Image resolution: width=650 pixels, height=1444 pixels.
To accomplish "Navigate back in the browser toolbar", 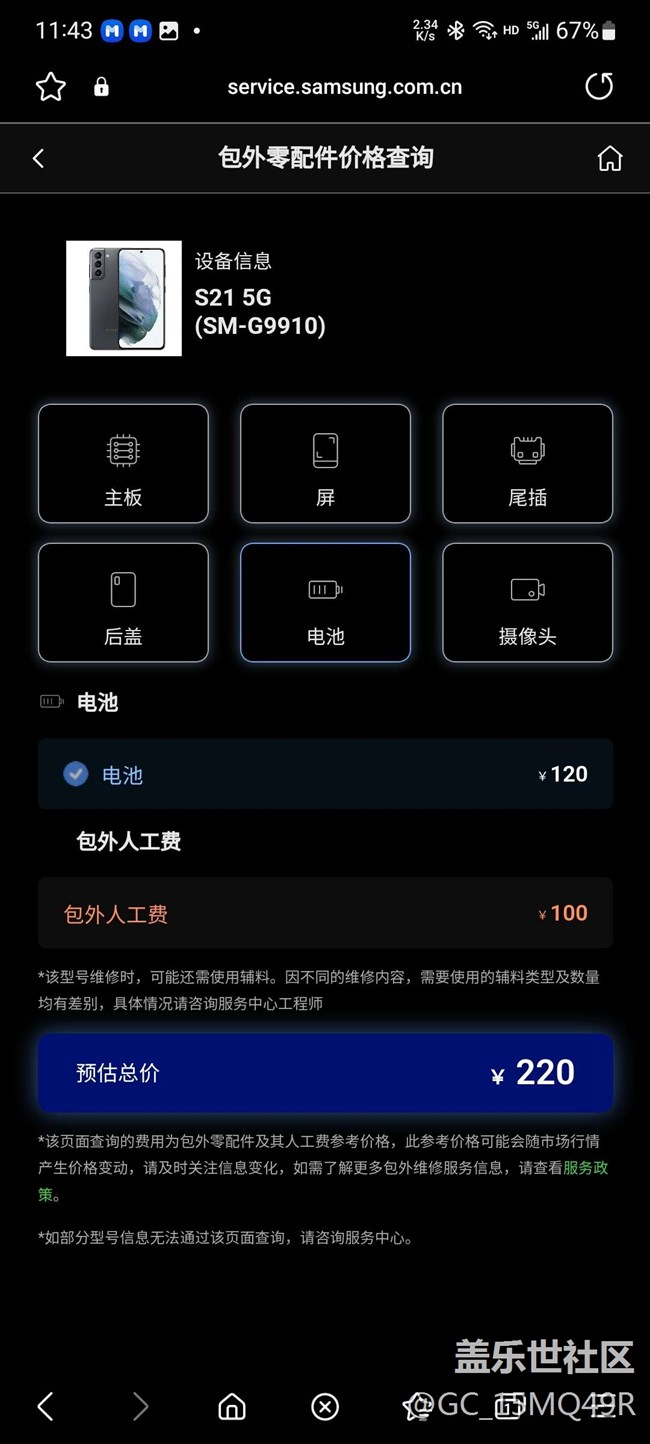I will 45,1406.
